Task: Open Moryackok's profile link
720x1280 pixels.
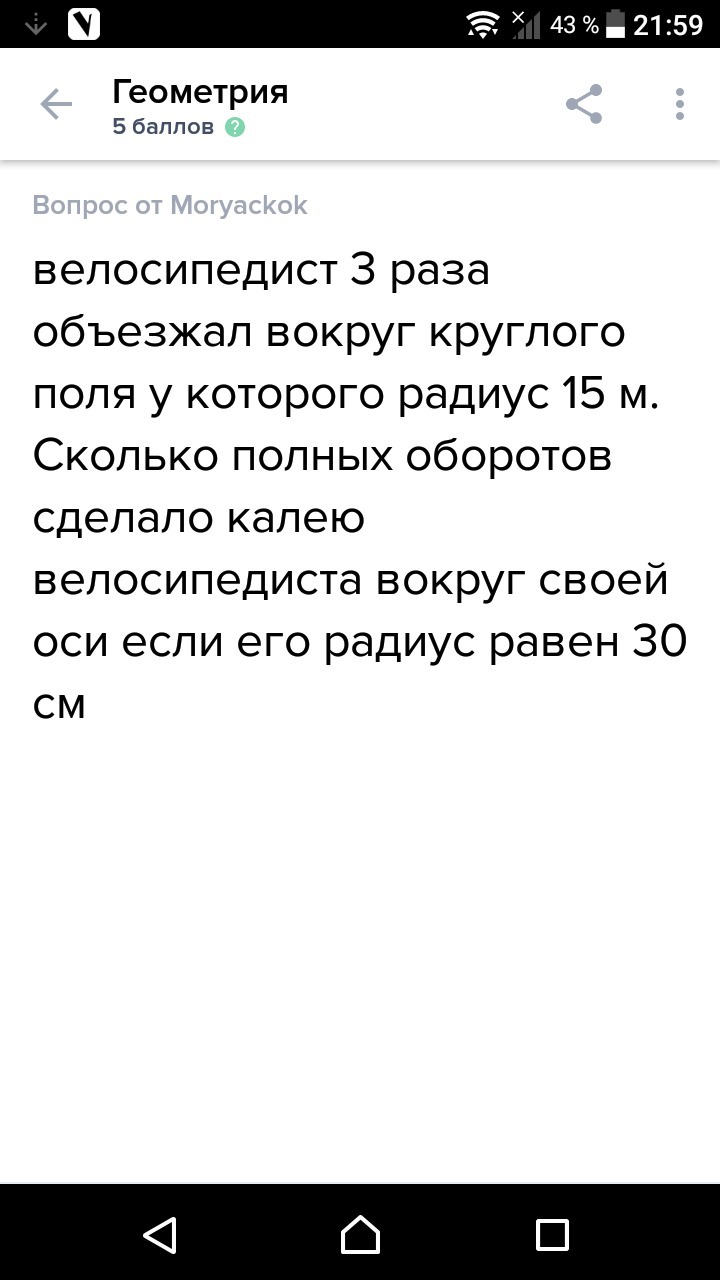Action: click(x=239, y=205)
